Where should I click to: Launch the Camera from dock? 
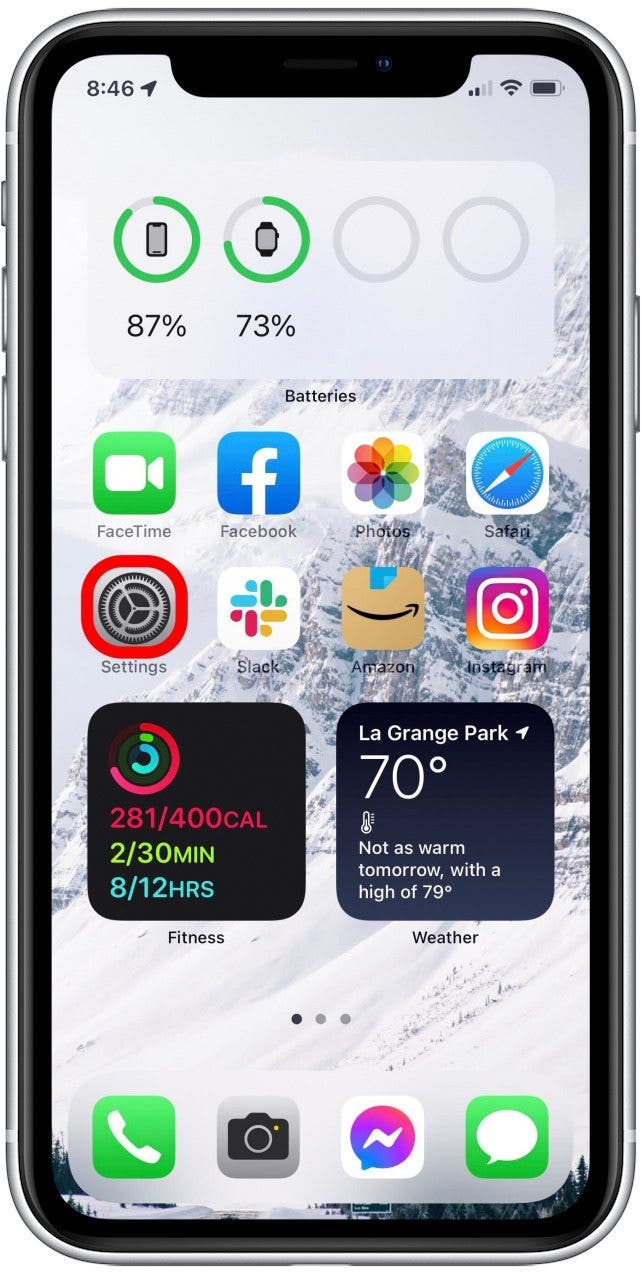point(258,1137)
